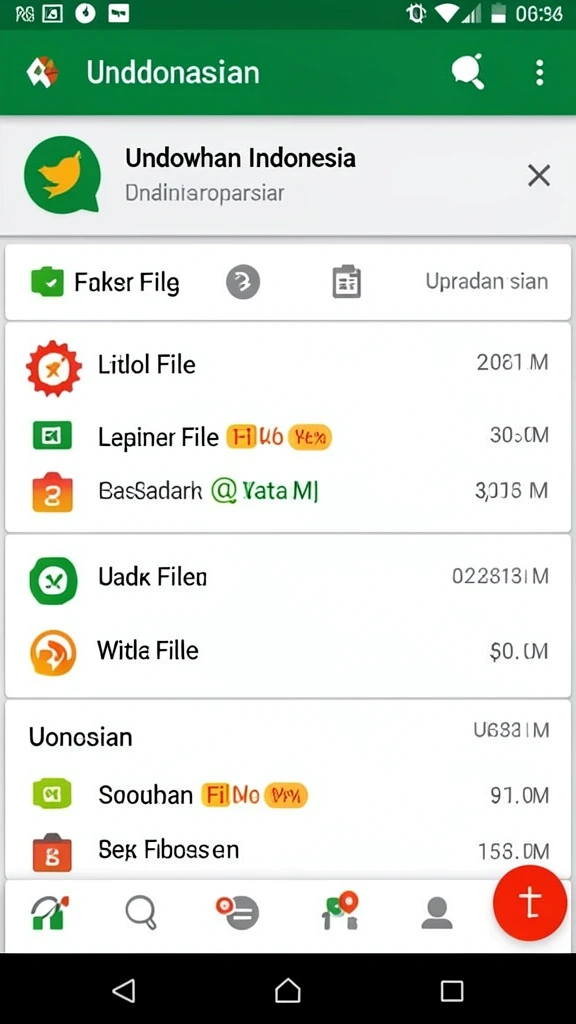Open the search icon in the app bar

[x=468, y=71]
